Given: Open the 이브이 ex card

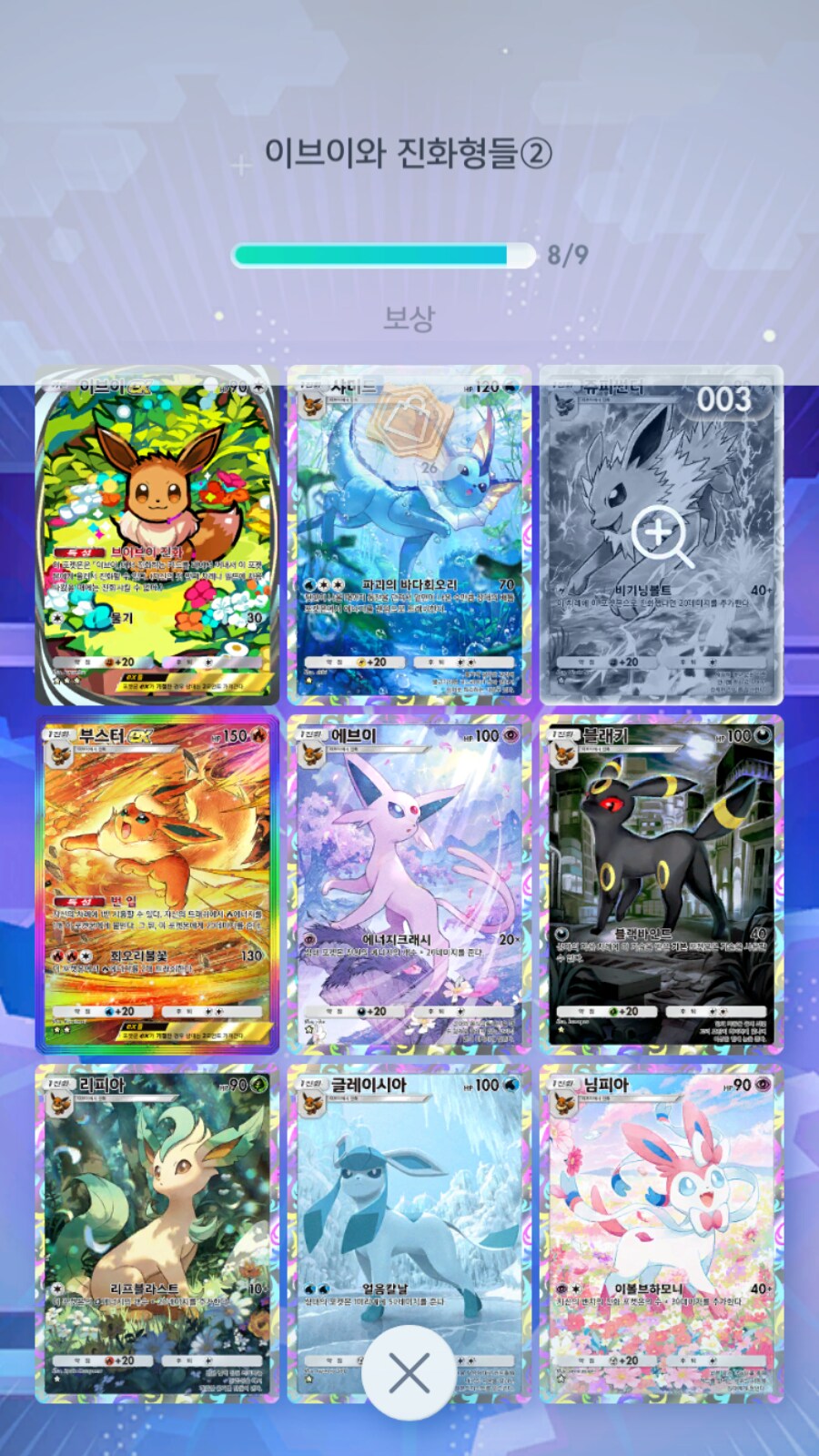Looking at the screenshot, I should [157, 537].
